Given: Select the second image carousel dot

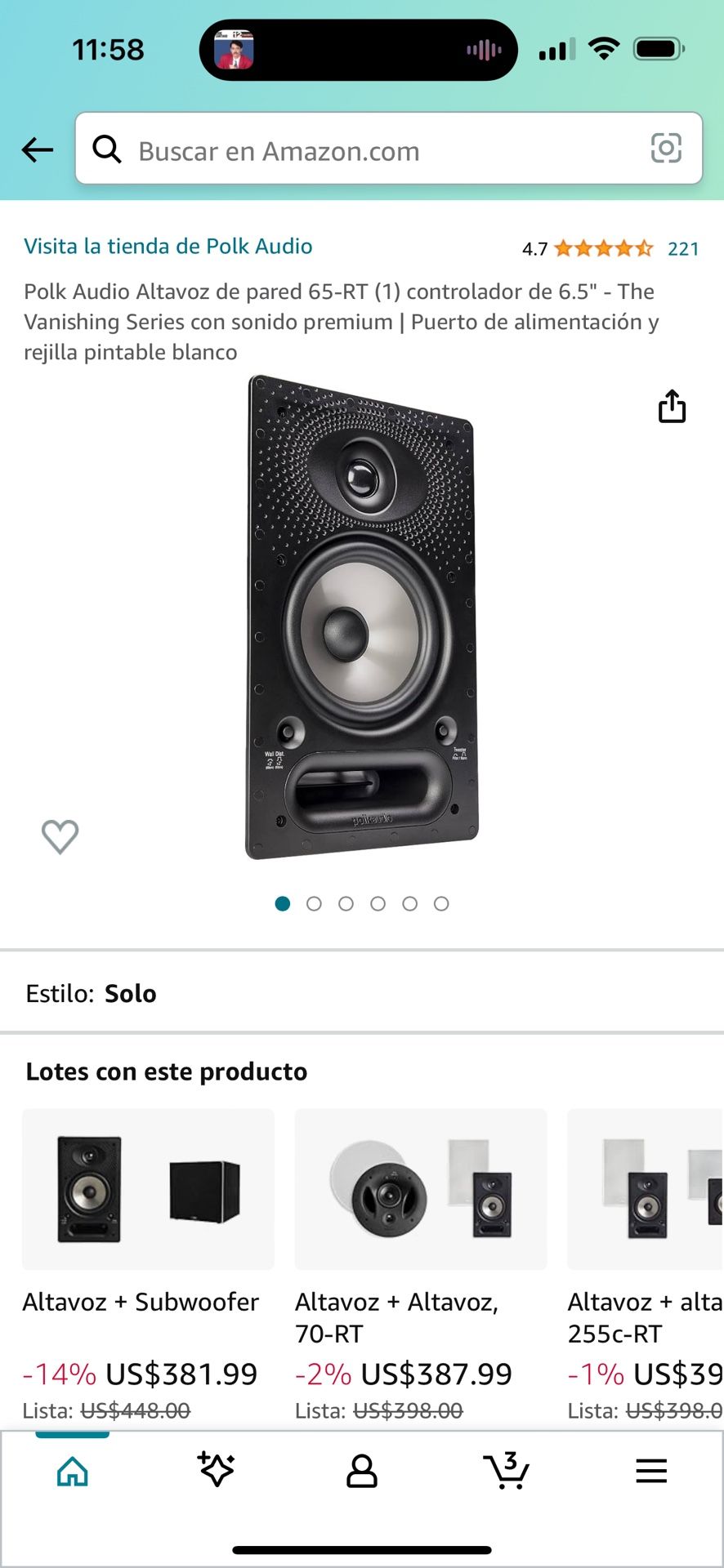Looking at the screenshot, I should tap(315, 904).
